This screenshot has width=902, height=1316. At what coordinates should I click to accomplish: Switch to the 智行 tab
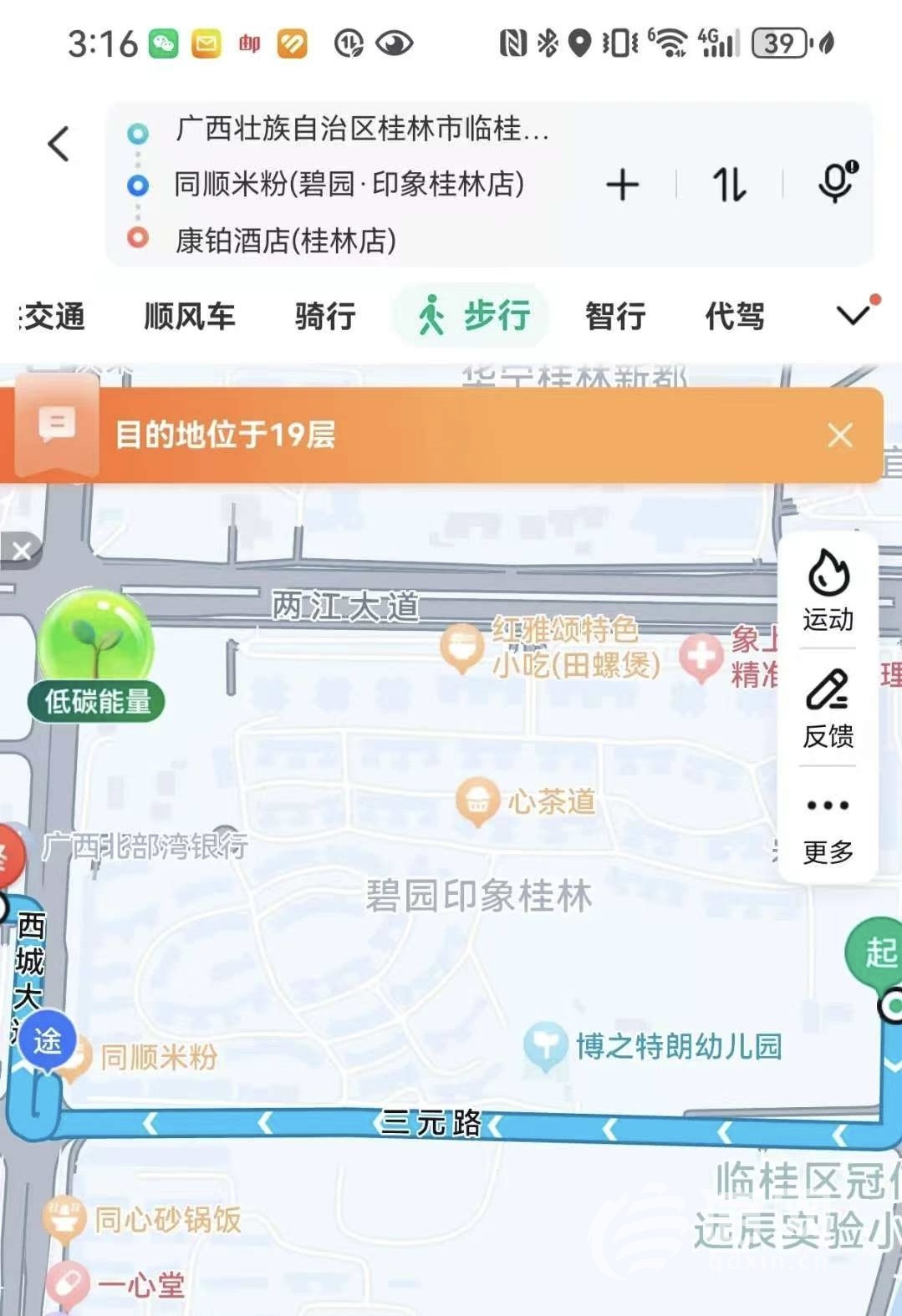615,317
